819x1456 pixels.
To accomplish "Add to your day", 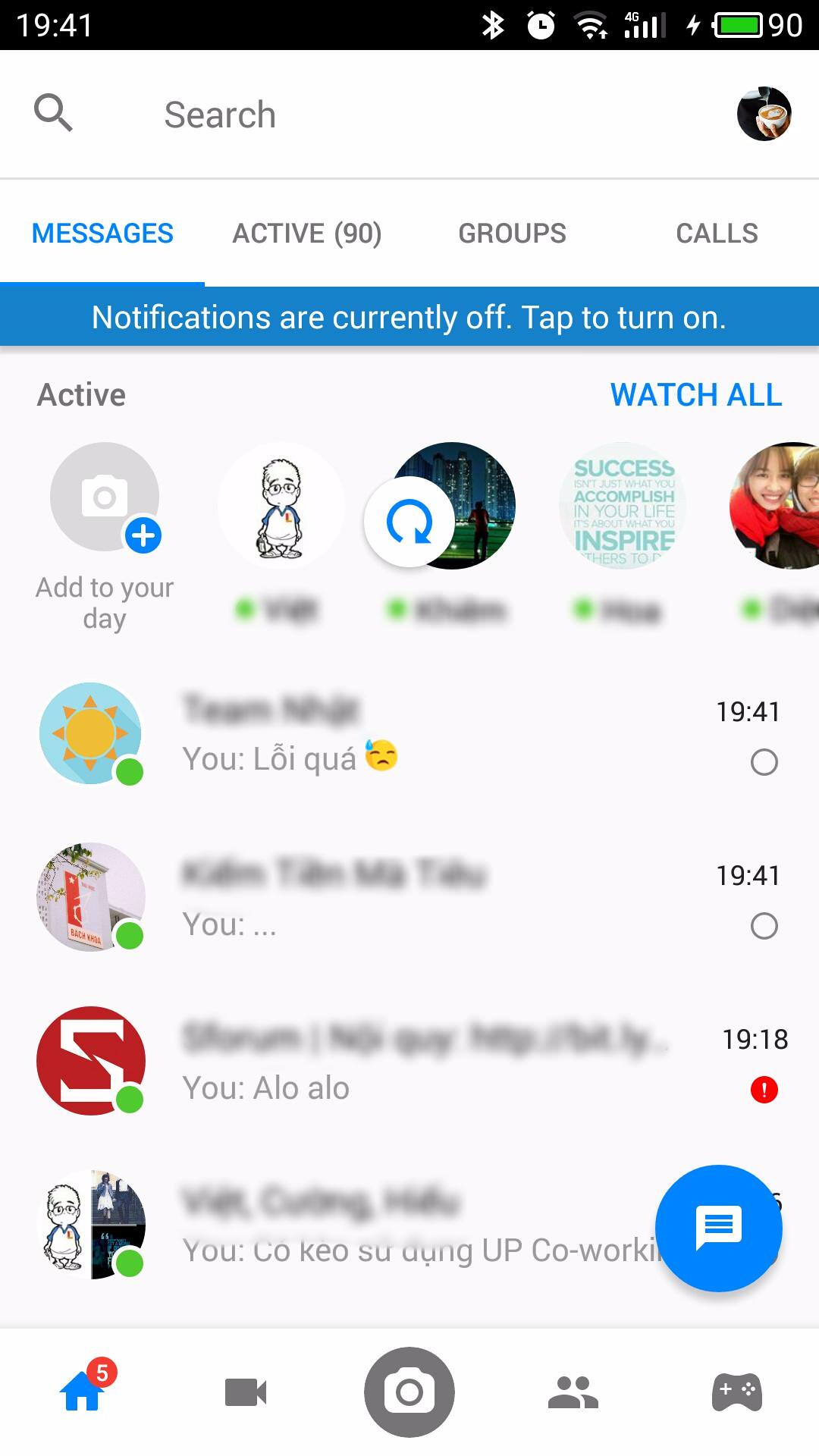I will click(105, 498).
